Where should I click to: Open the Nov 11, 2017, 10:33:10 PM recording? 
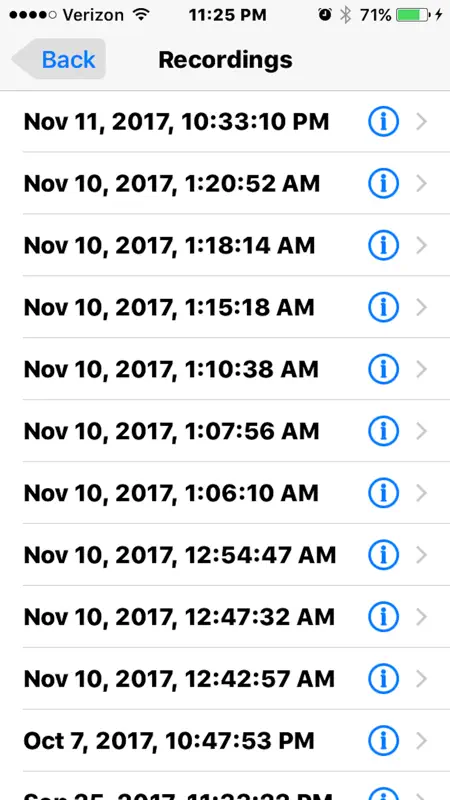pos(225,121)
